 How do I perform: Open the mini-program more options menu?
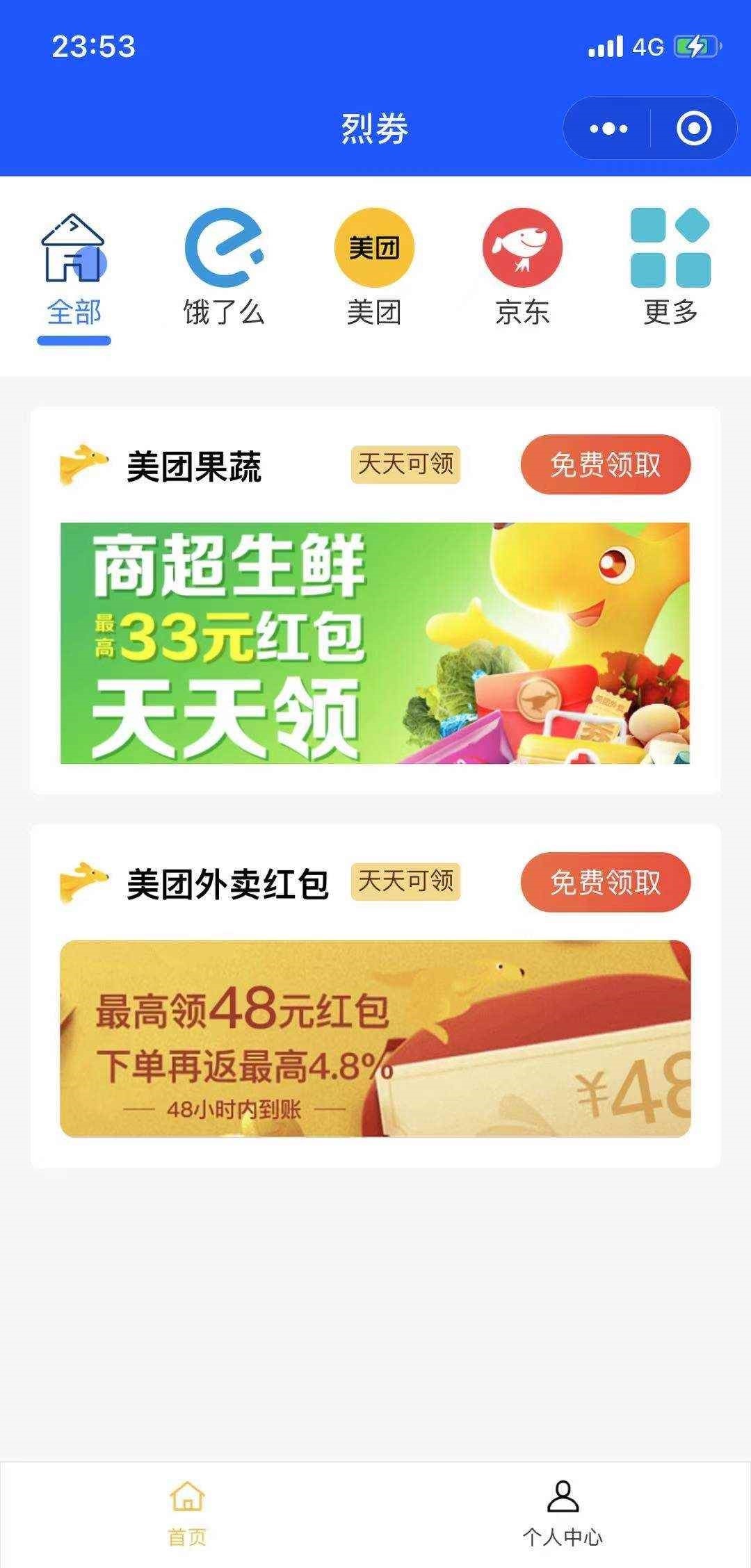pyautogui.click(x=608, y=128)
